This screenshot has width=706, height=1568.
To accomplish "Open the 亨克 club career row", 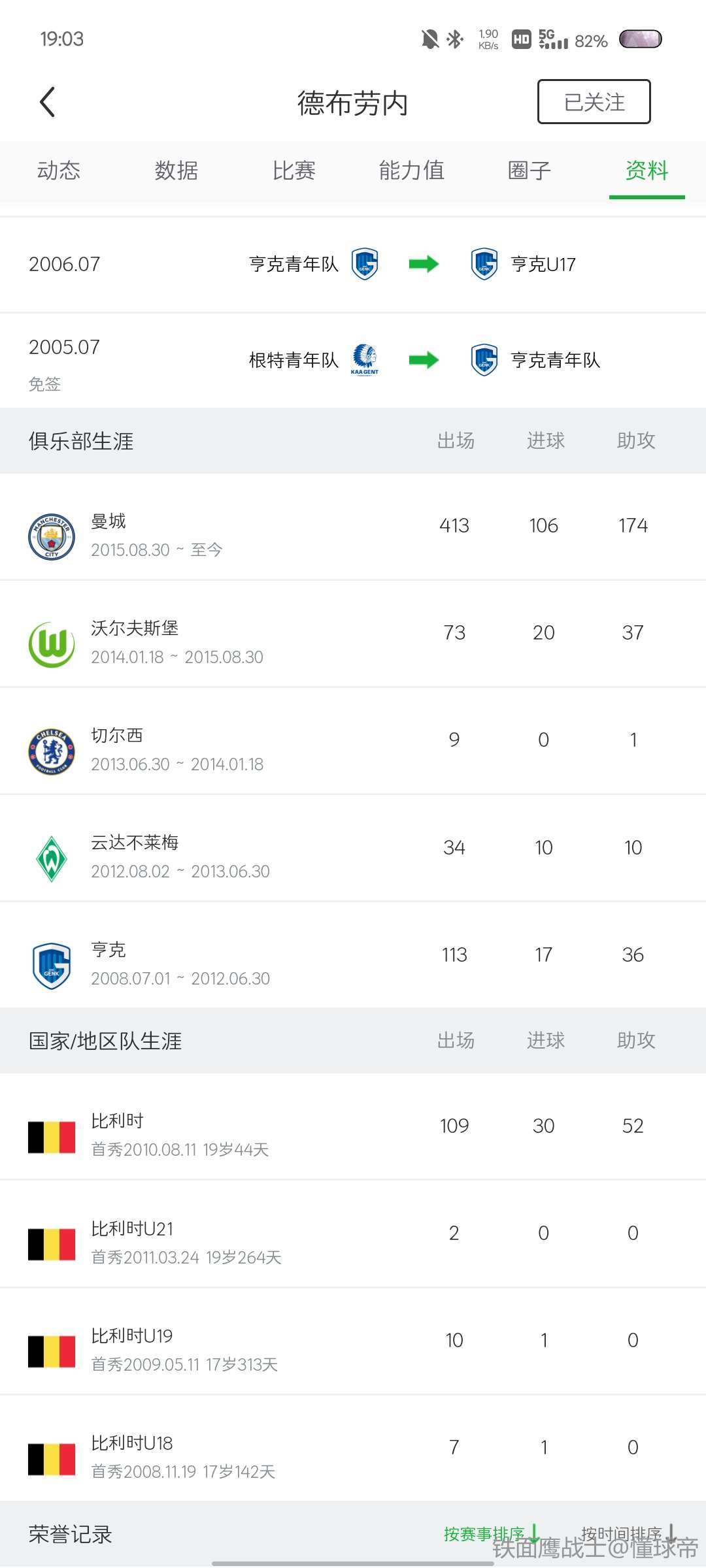I will pyautogui.click(x=353, y=955).
